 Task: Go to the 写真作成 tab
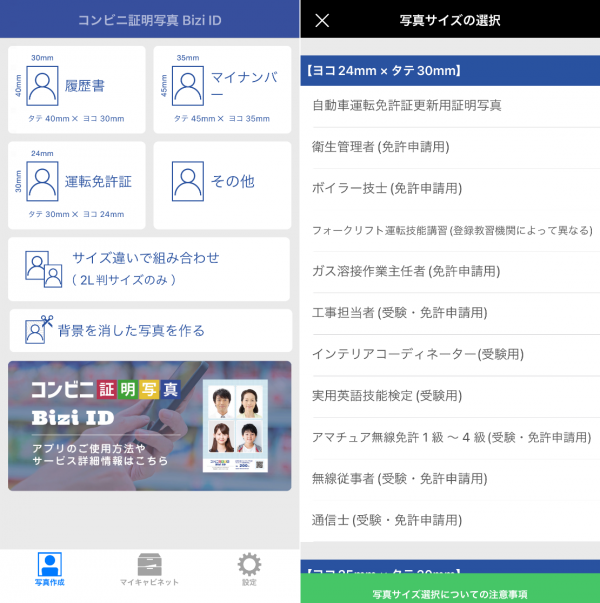click(50, 570)
